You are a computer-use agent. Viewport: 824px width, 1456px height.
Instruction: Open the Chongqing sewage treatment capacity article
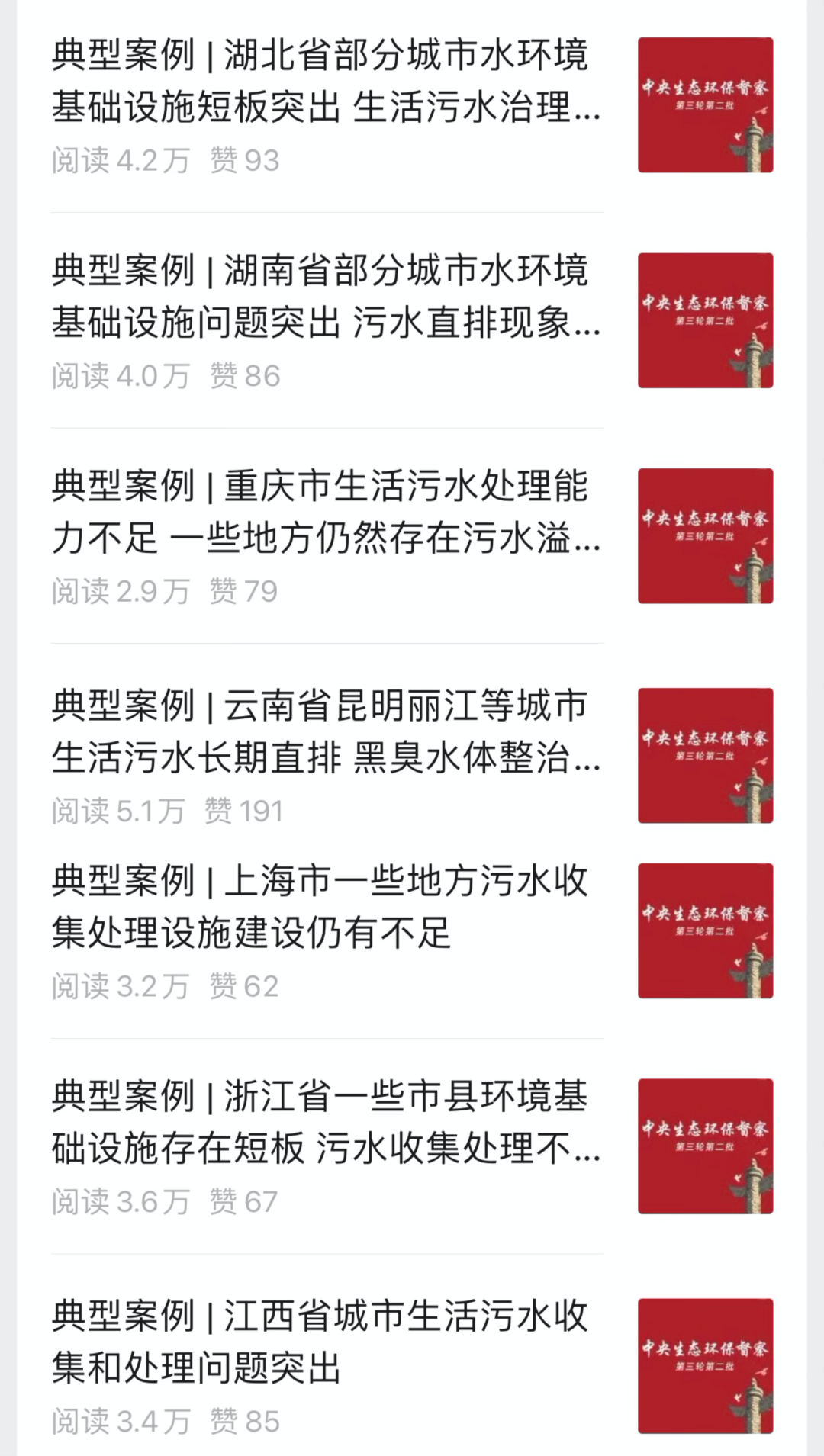(327, 512)
